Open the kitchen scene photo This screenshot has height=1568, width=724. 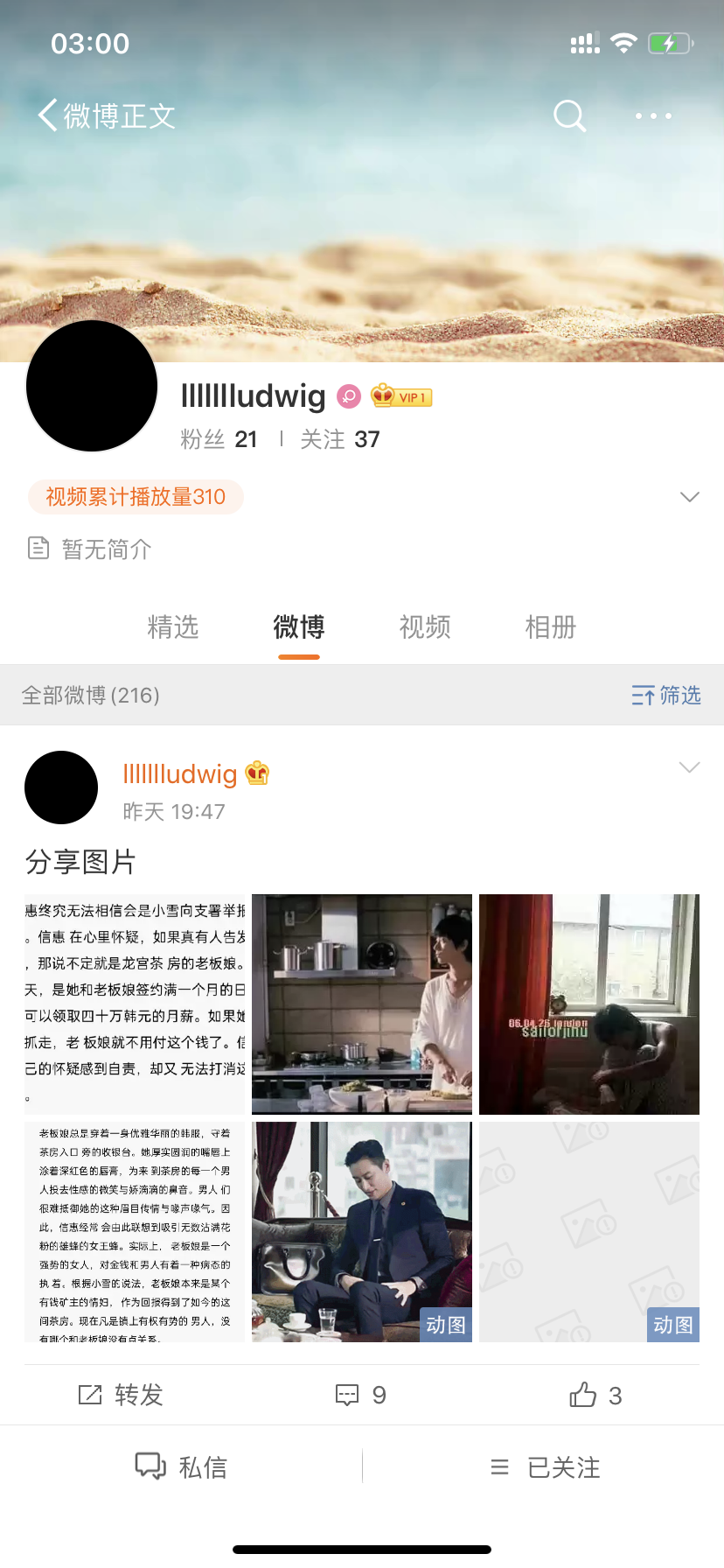362,1004
